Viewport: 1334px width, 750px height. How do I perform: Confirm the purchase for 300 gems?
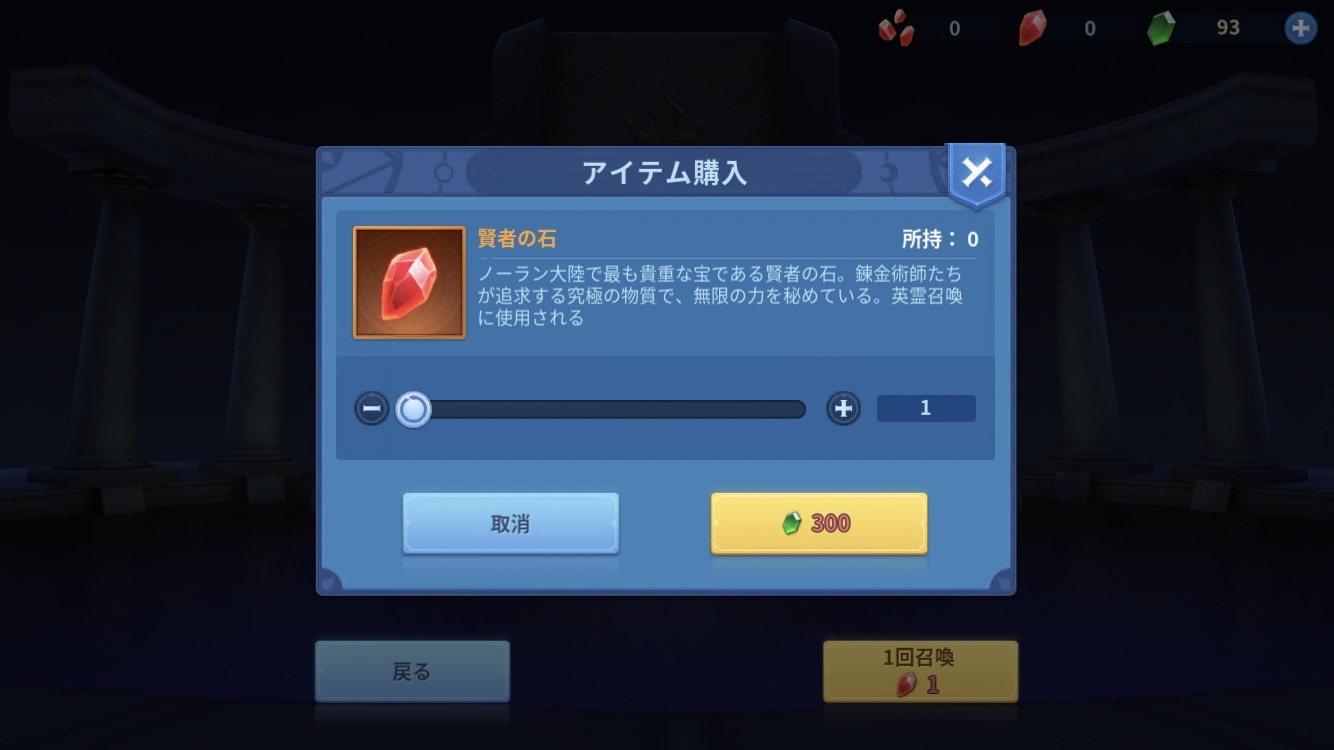click(818, 523)
